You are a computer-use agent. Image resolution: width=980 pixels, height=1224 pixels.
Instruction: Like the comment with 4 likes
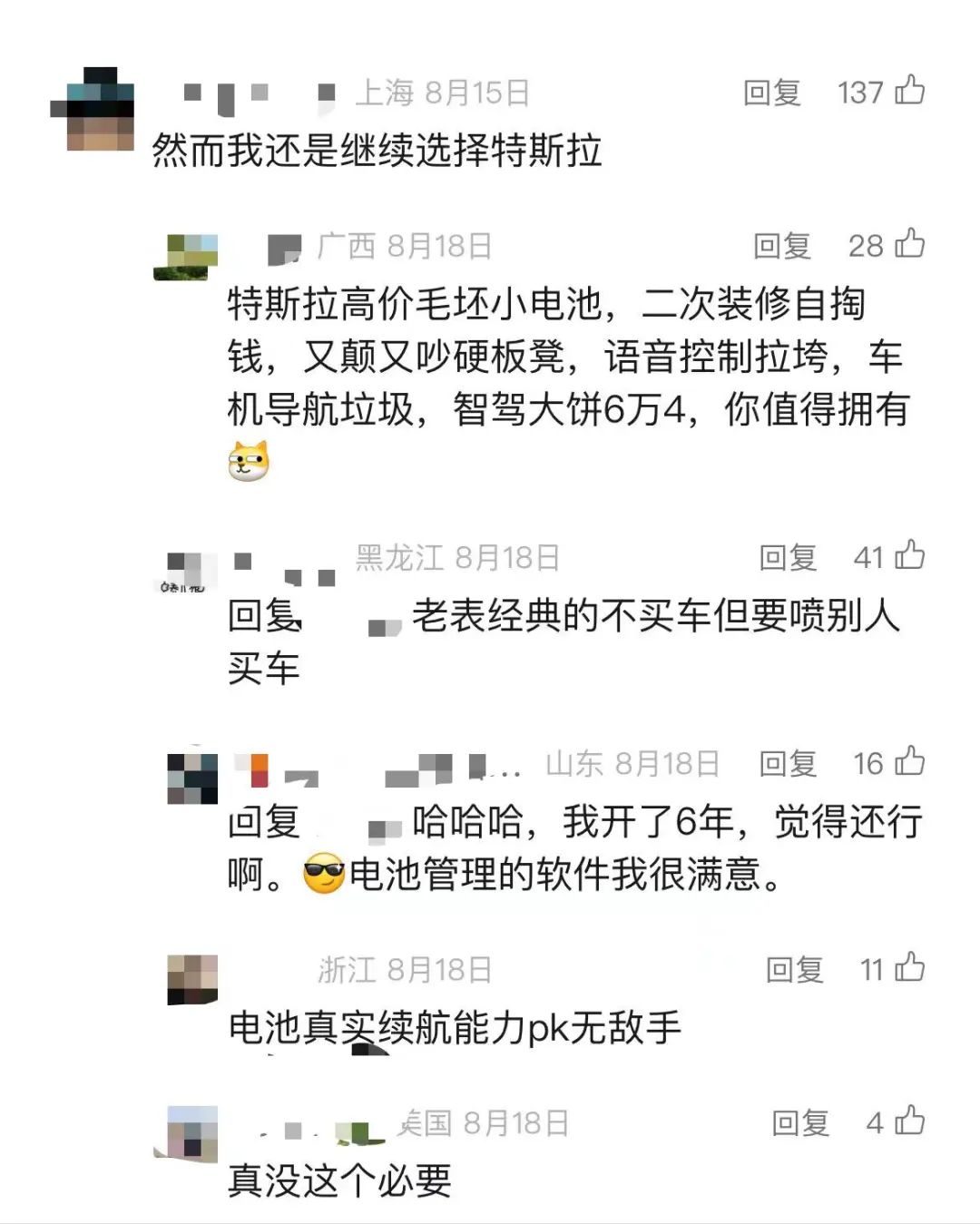point(909,1121)
